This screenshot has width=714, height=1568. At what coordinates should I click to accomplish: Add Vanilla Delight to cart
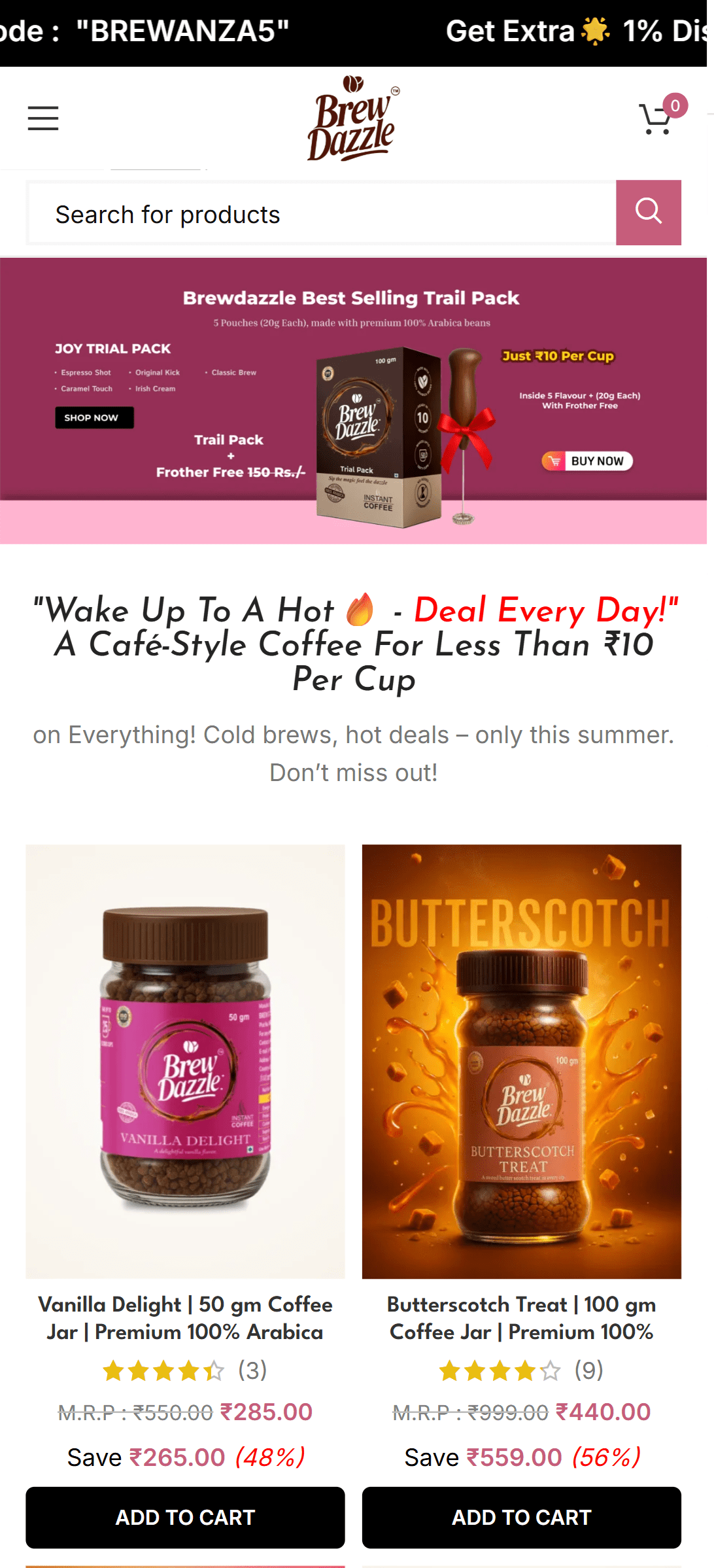coord(185,1517)
